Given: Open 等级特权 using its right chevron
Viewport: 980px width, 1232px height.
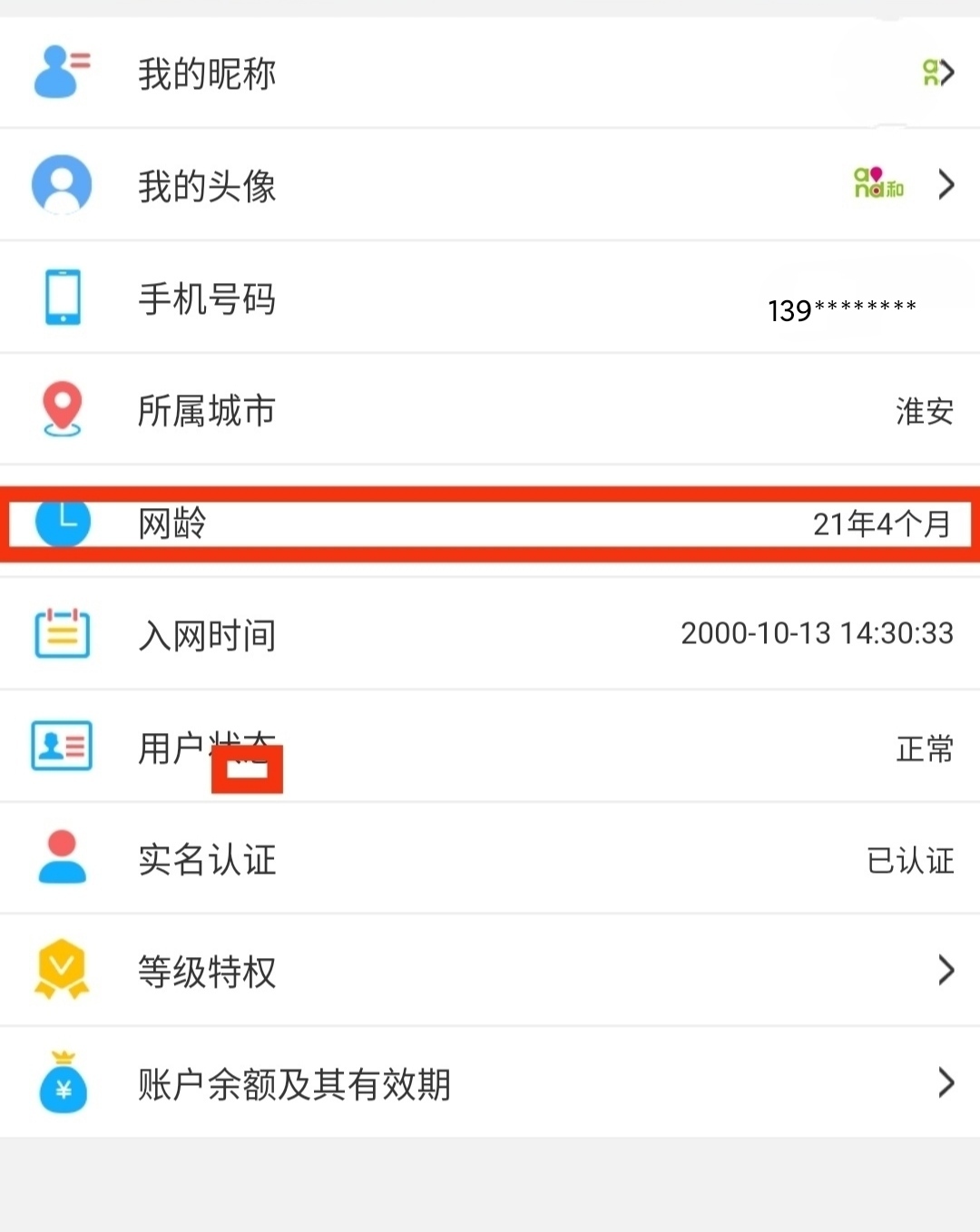Looking at the screenshot, I should tap(946, 971).
